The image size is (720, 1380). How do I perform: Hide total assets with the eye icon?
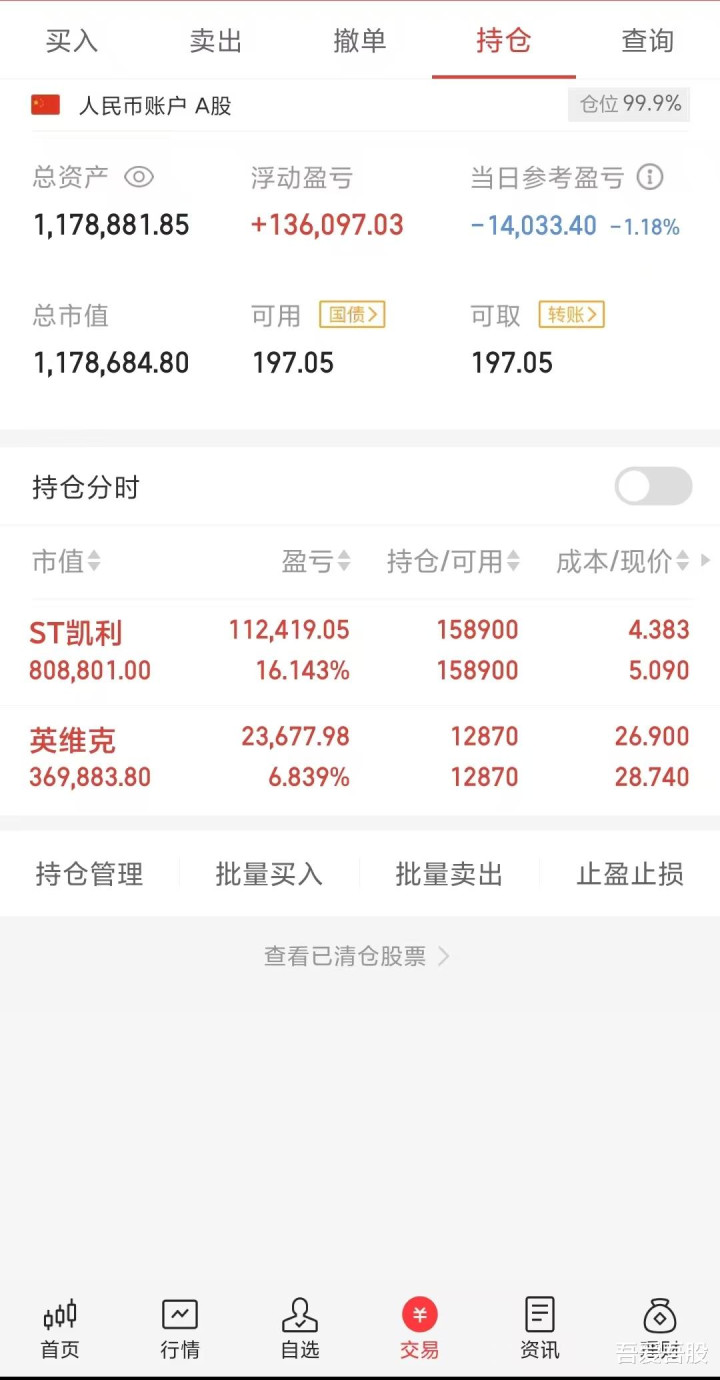tap(139, 178)
